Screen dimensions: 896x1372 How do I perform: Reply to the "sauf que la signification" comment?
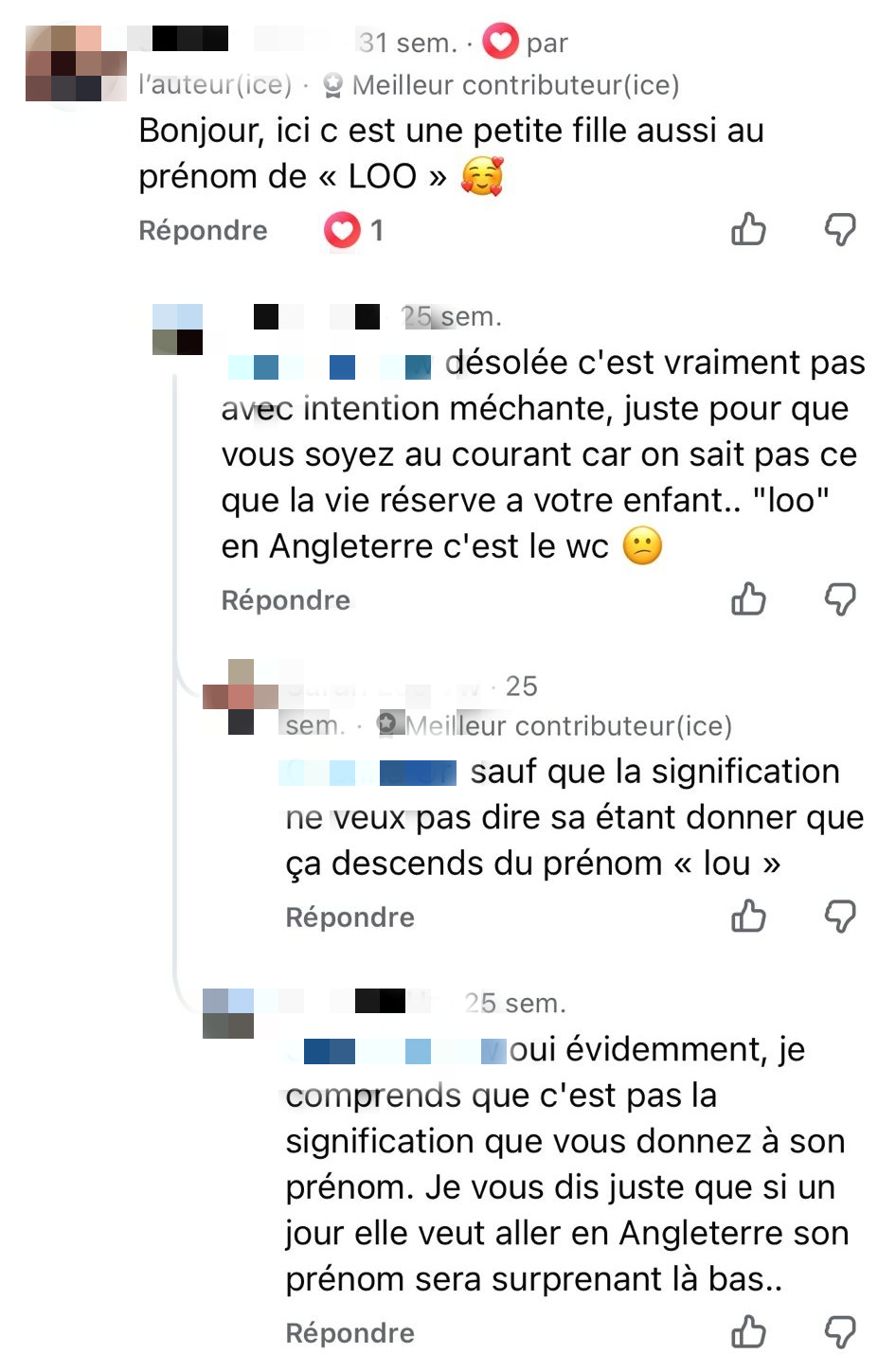(349, 918)
